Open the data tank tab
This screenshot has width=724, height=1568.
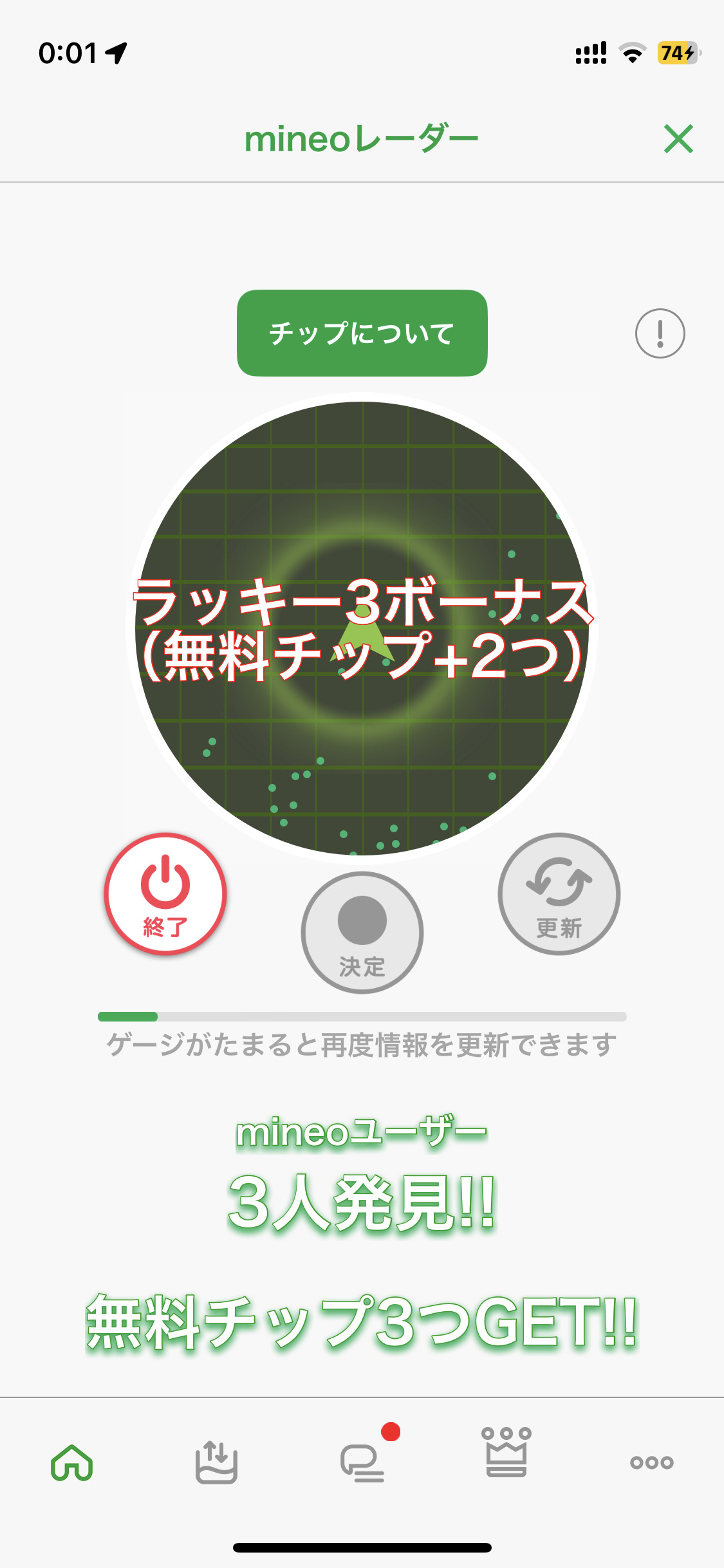click(217, 1462)
